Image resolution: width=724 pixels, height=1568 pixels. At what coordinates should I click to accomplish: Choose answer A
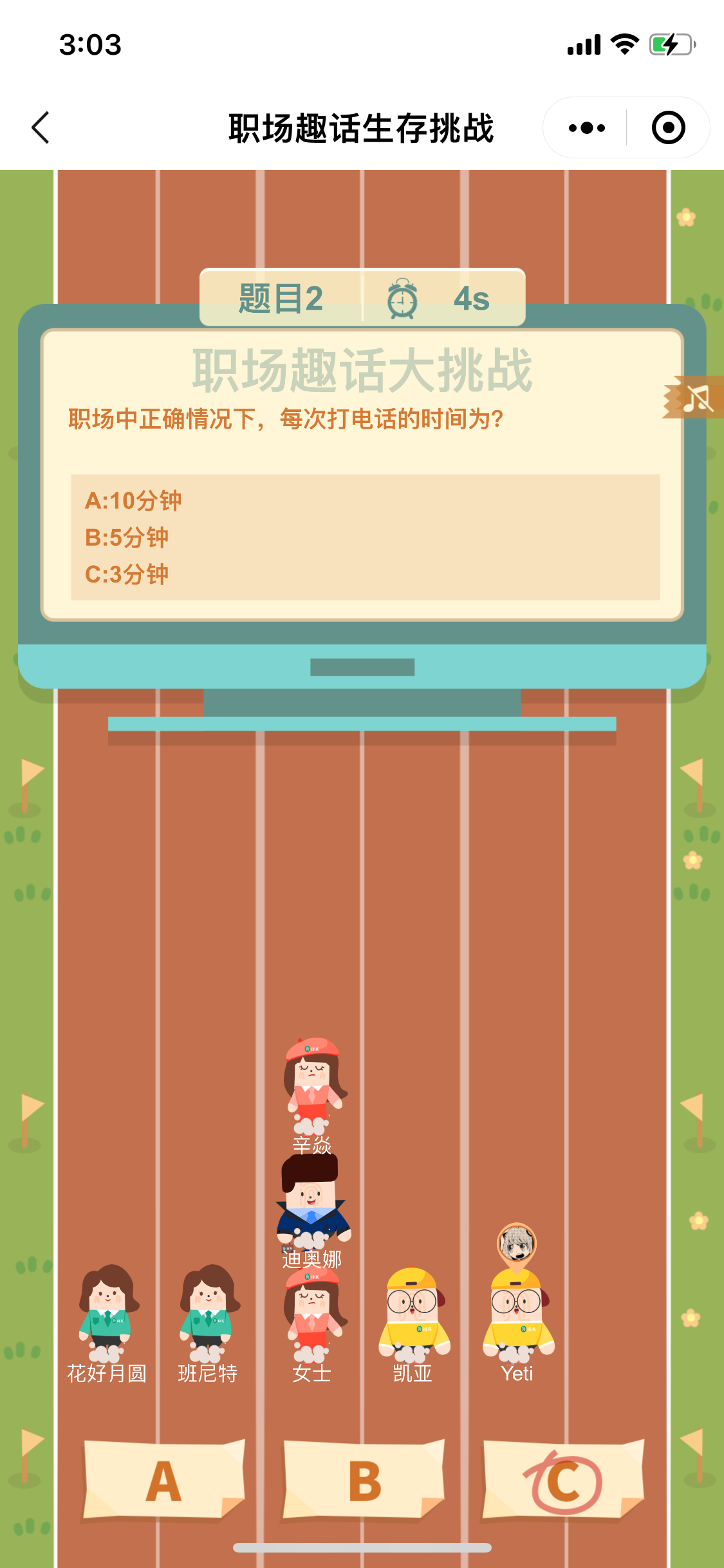coord(164,1480)
